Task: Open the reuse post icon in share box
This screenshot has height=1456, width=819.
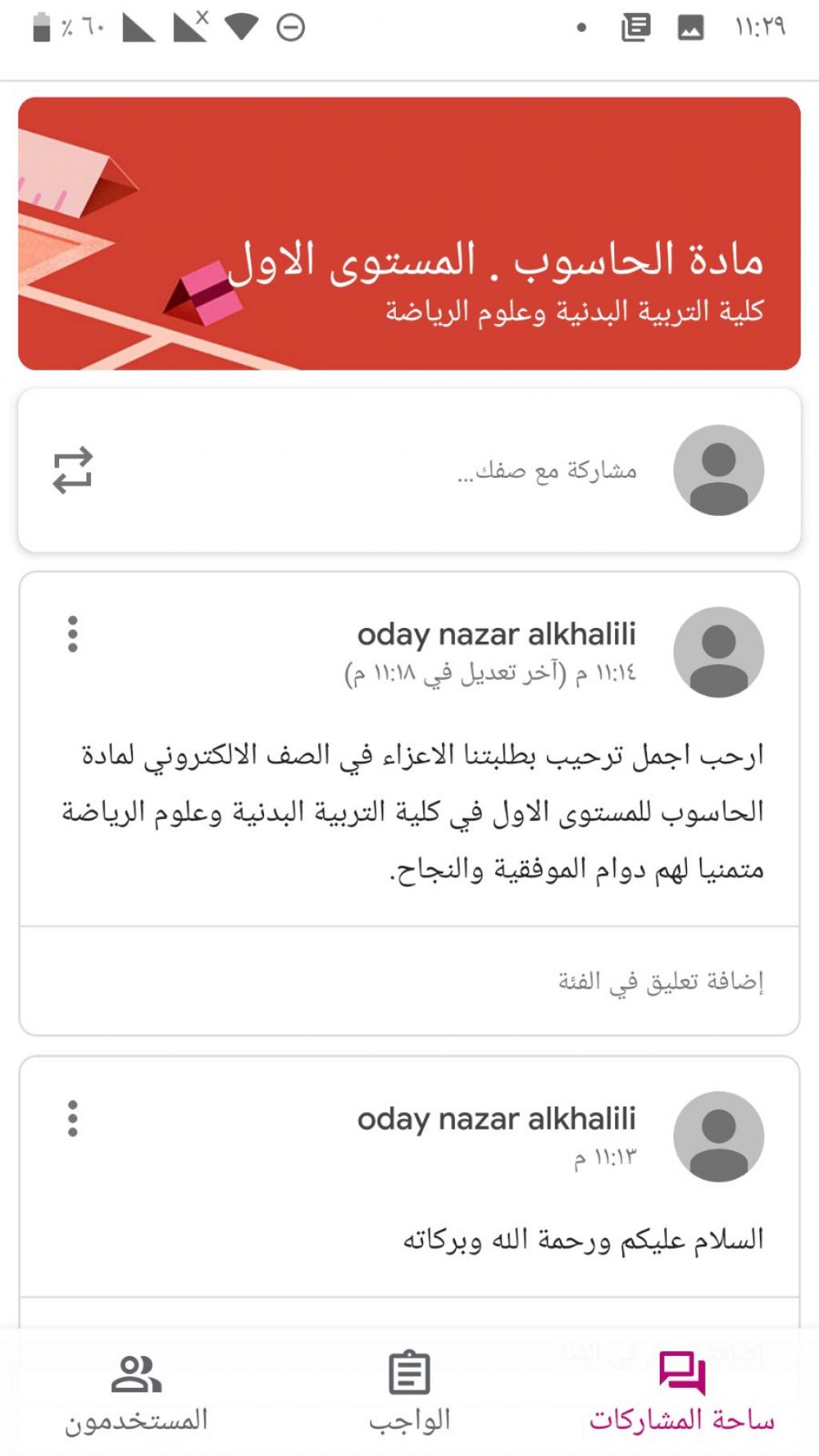Action: click(x=73, y=470)
